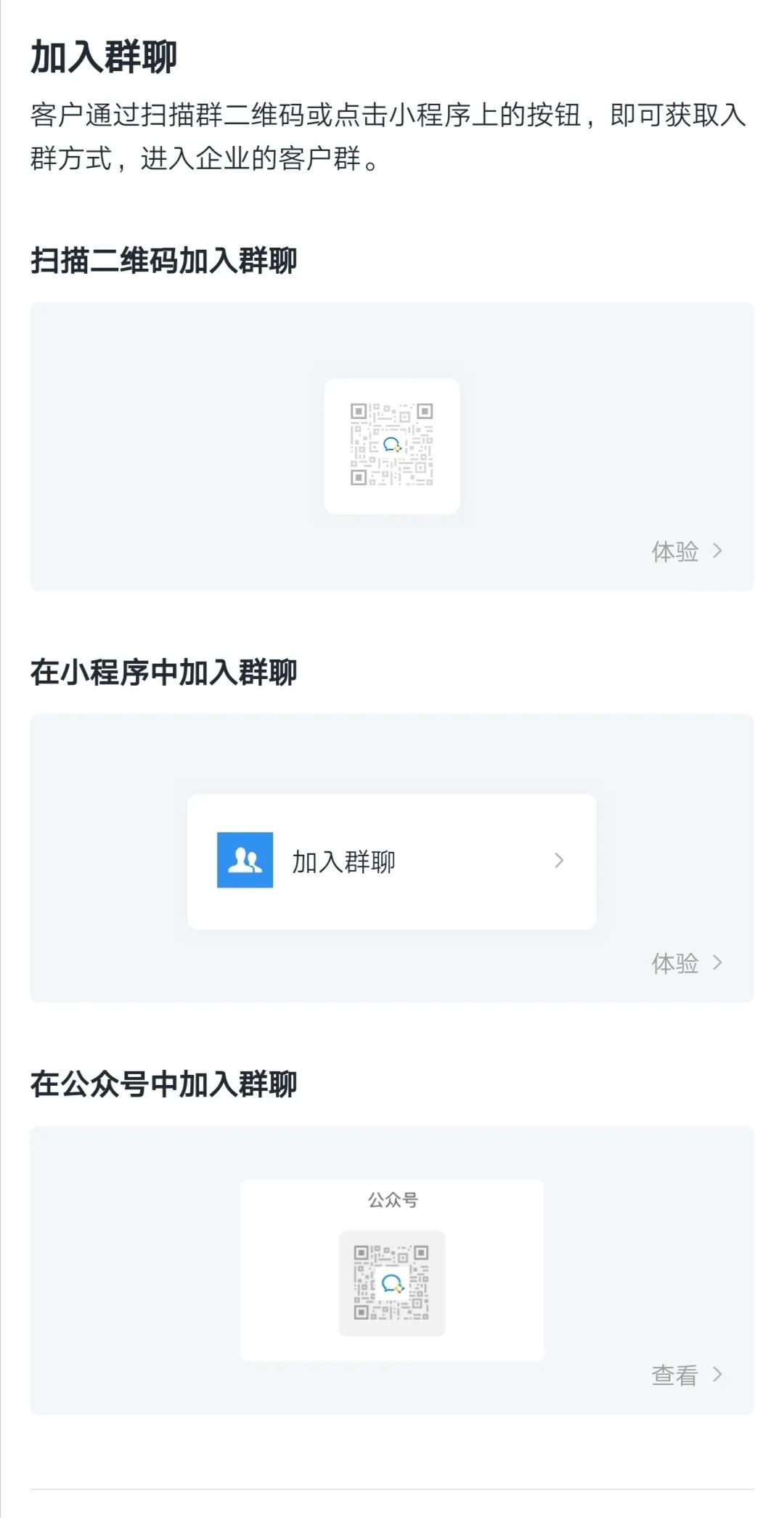Viewport: 784px width, 1518px height.
Task: Click the 在公众号中加入群聊 section title
Action: [167, 1084]
